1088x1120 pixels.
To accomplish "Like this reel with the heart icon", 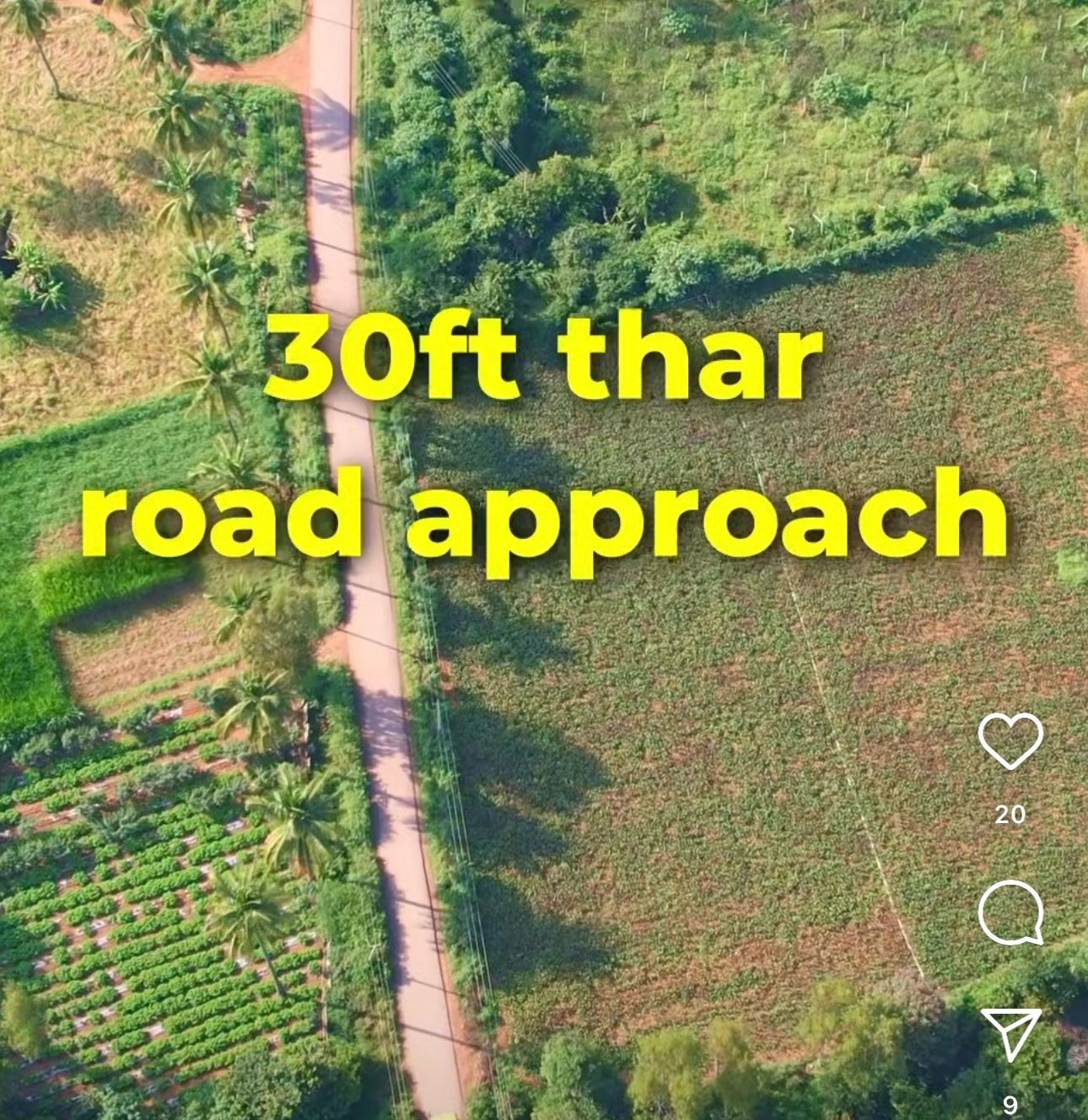I will pos(1010,740).
